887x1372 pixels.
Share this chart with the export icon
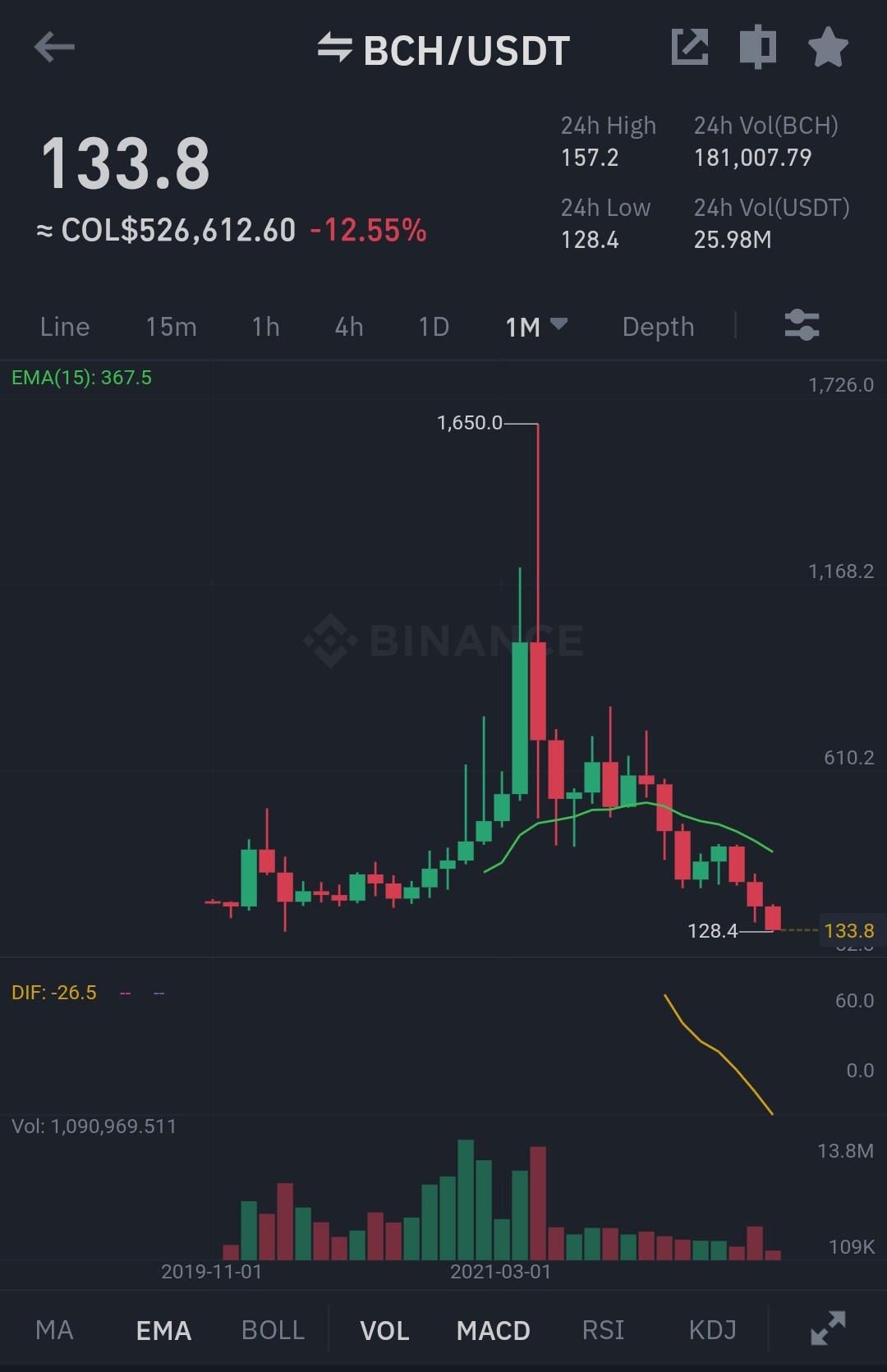pyautogui.click(x=690, y=47)
